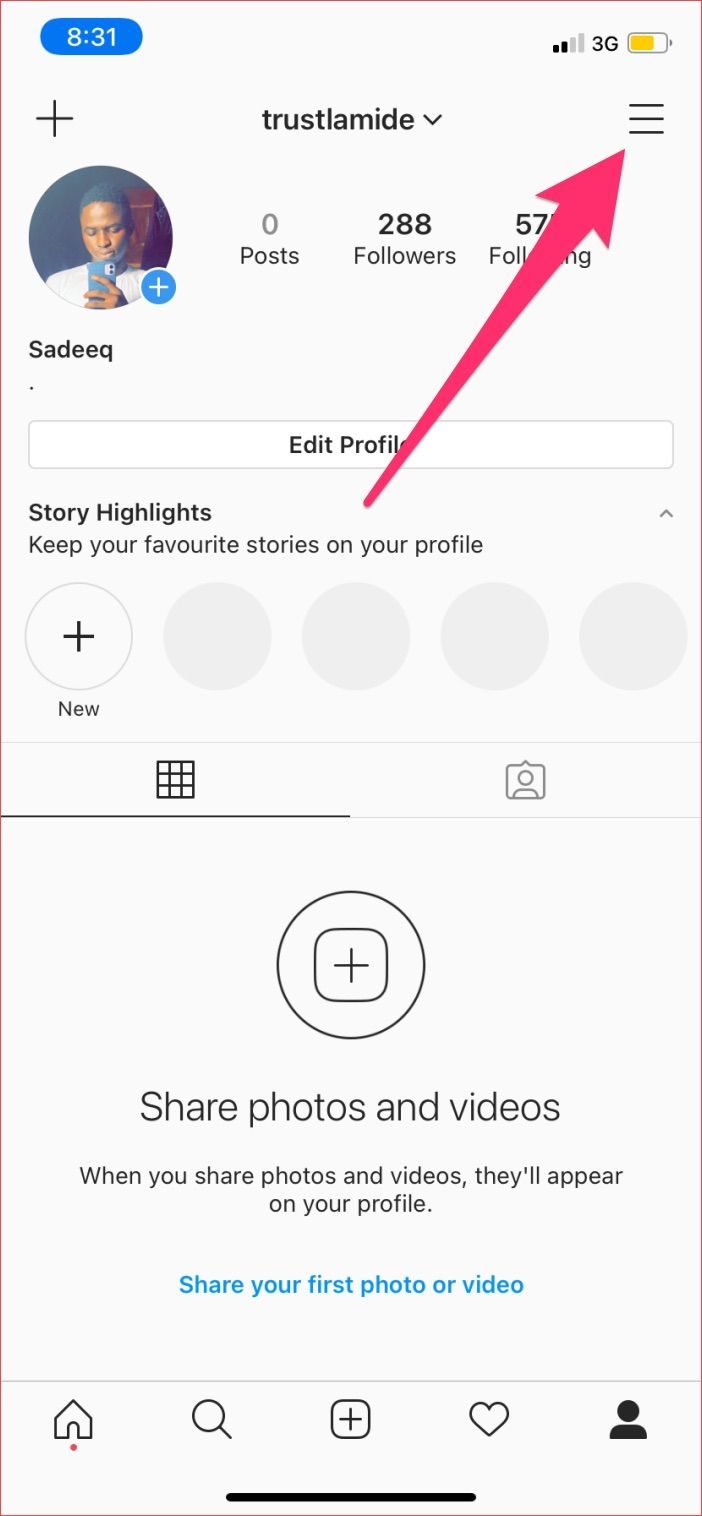Open the hamburger menu
The width and height of the screenshot is (702, 1516).
[646, 120]
